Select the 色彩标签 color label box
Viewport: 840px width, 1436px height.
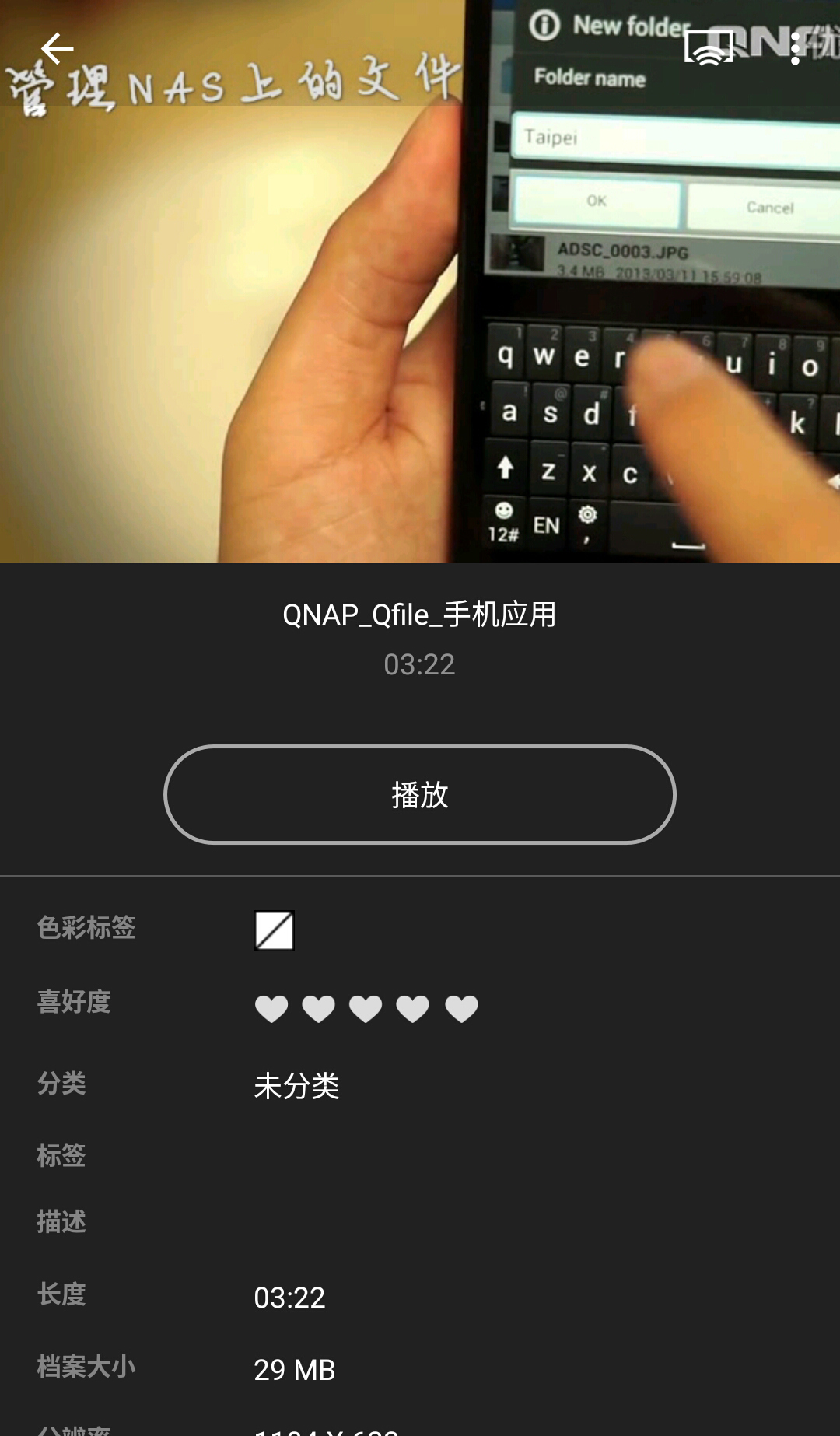(274, 930)
